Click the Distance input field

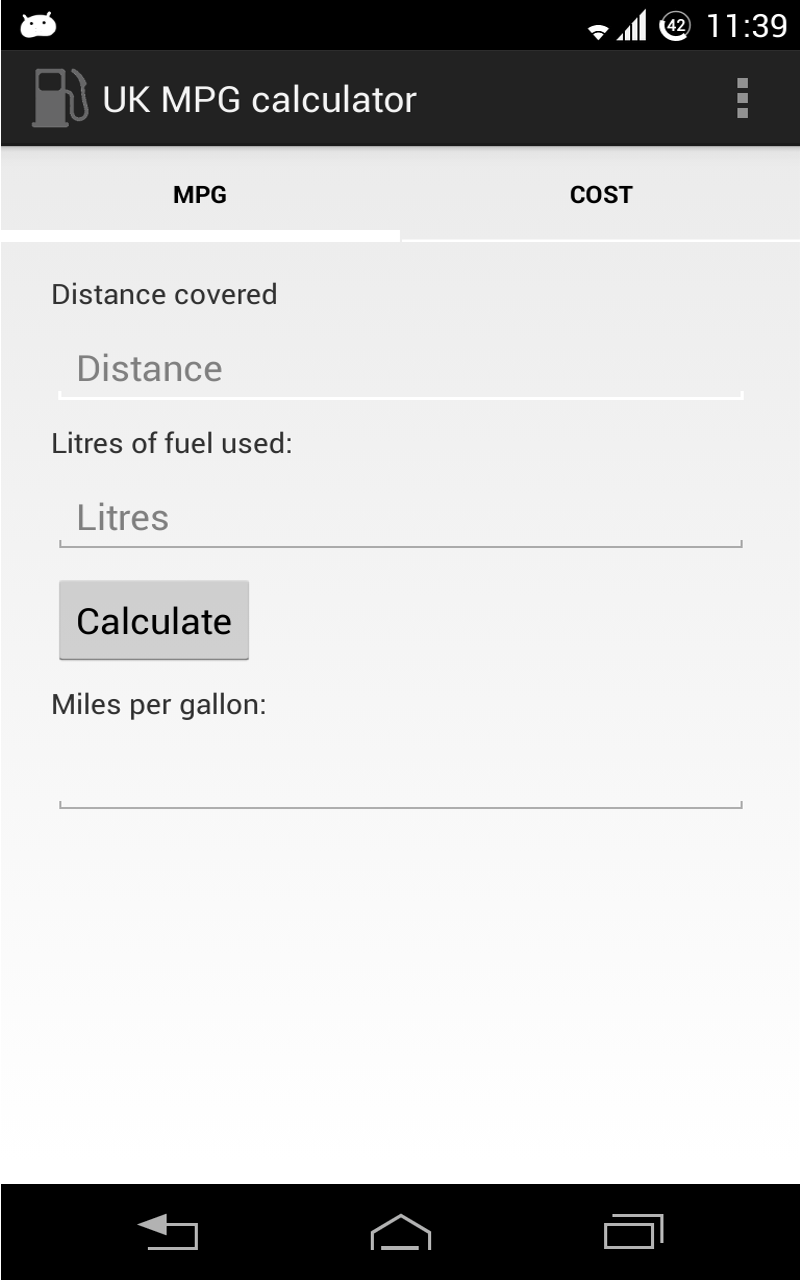click(400, 368)
